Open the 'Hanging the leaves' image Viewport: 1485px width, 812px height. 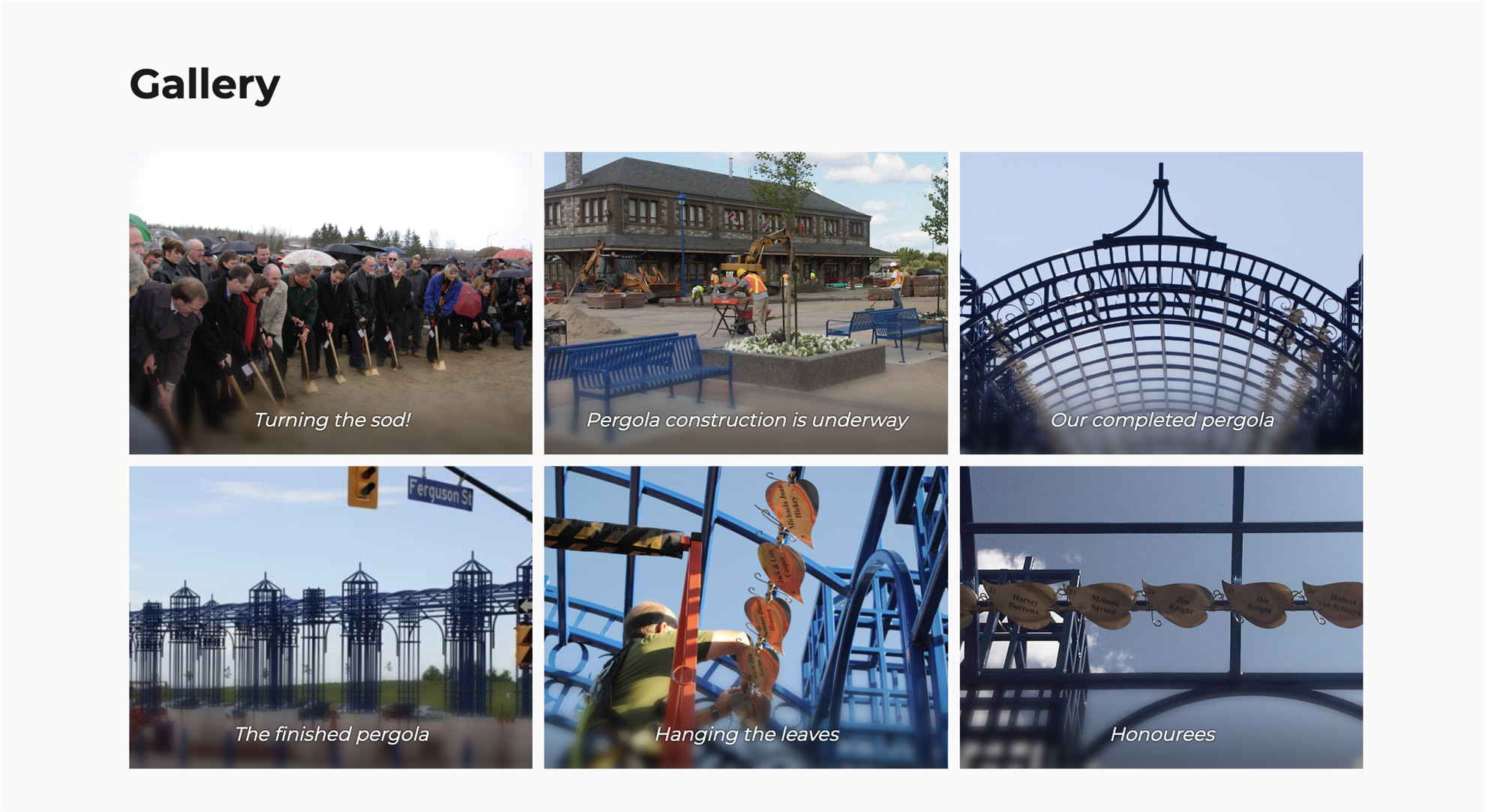coord(745,617)
